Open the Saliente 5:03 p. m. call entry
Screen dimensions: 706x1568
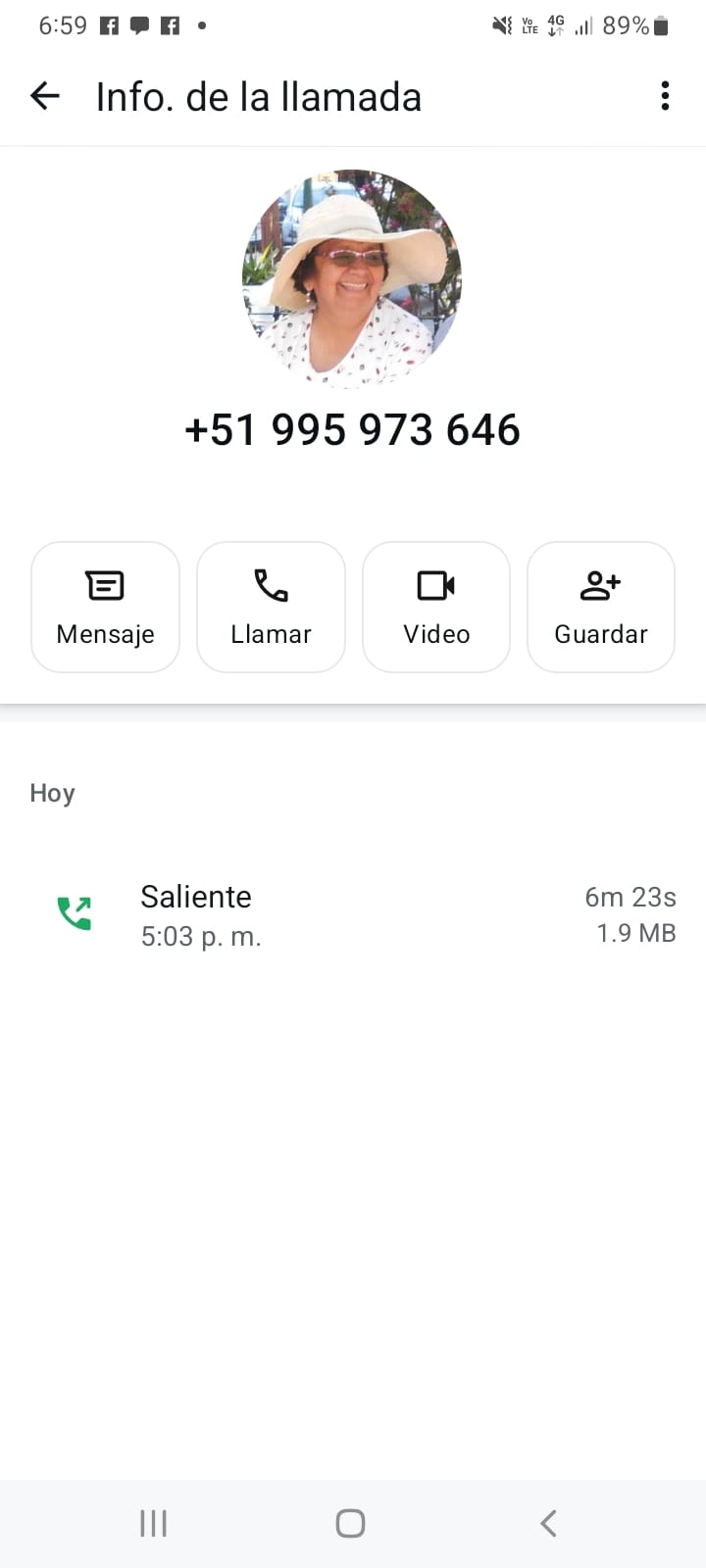353,914
